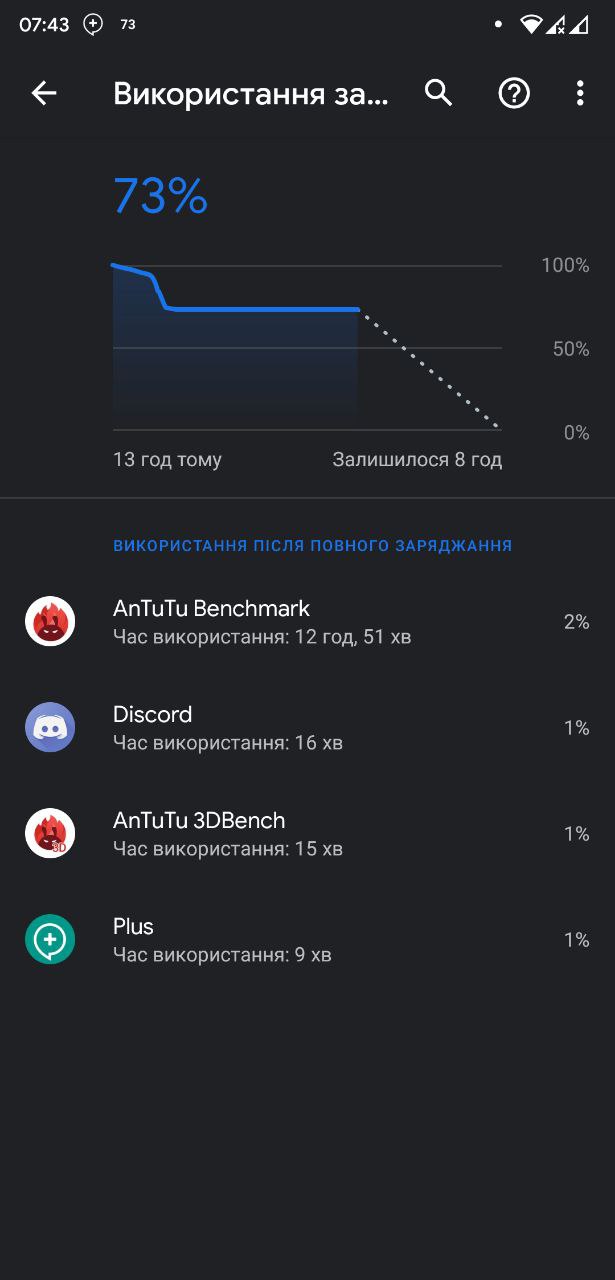The width and height of the screenshot is (615, 1280).
Task: Open Discord battery usage details
Action: [x=307, y=728]
